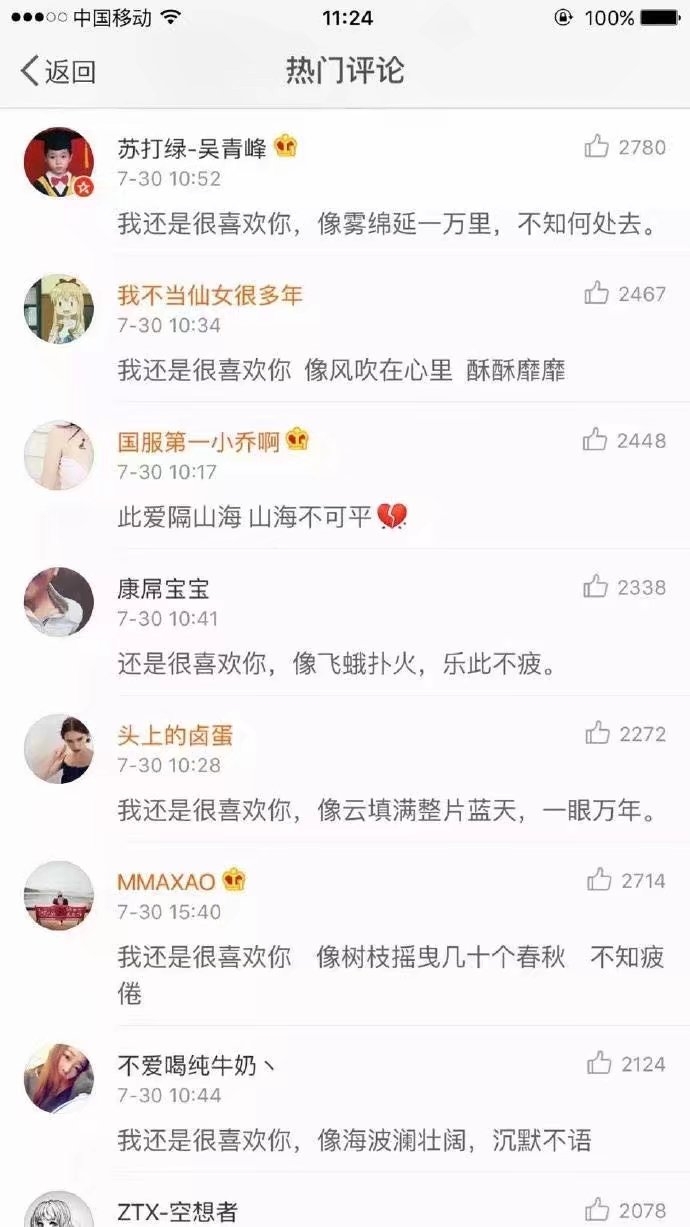View 不爱喝纯牛奶丶's avatar
Screen dimensions: 690x1227
coord(59,1078)
